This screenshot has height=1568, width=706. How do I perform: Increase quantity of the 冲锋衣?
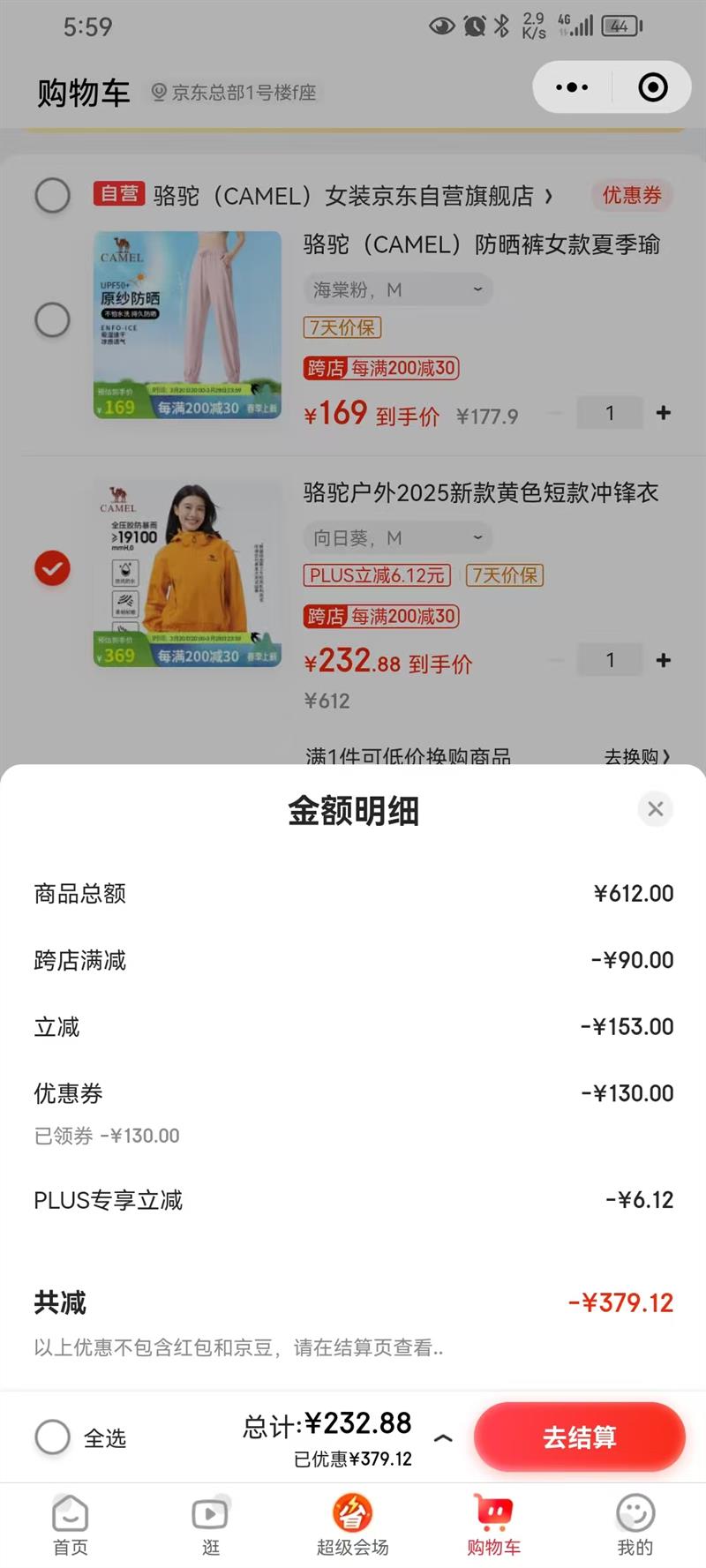tap(664, 660)
